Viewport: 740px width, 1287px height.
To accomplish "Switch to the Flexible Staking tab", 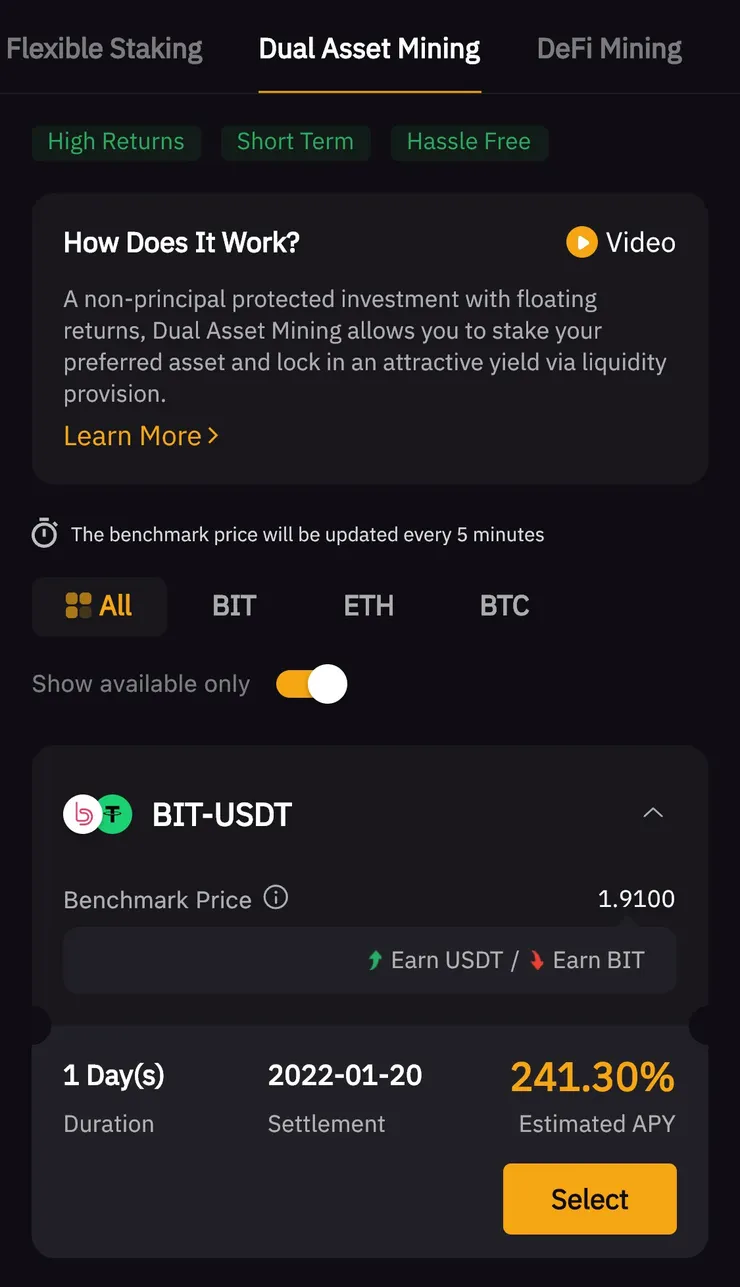I will (x=104, y=47).
